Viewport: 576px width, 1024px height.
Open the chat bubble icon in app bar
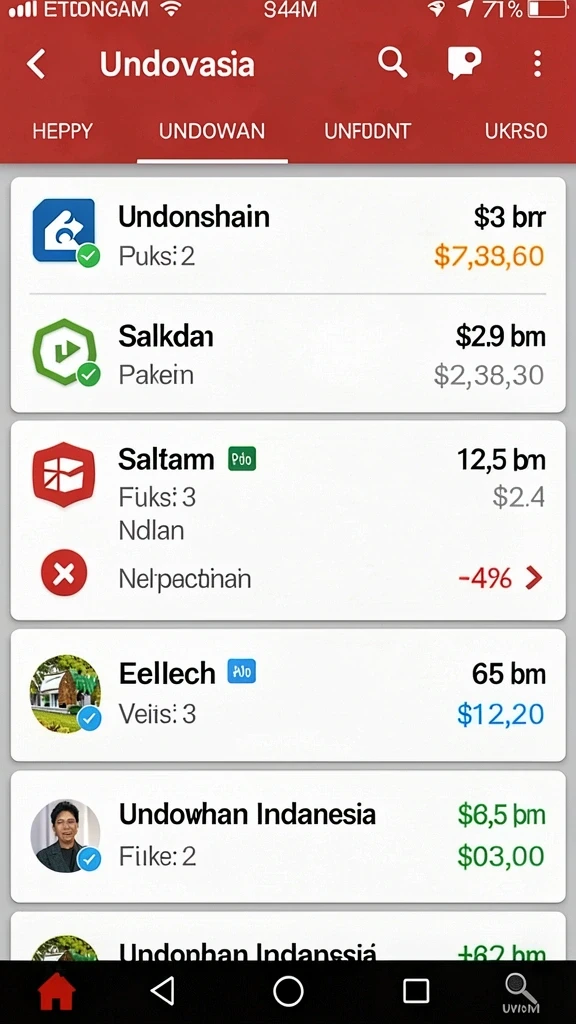point(464,64)
